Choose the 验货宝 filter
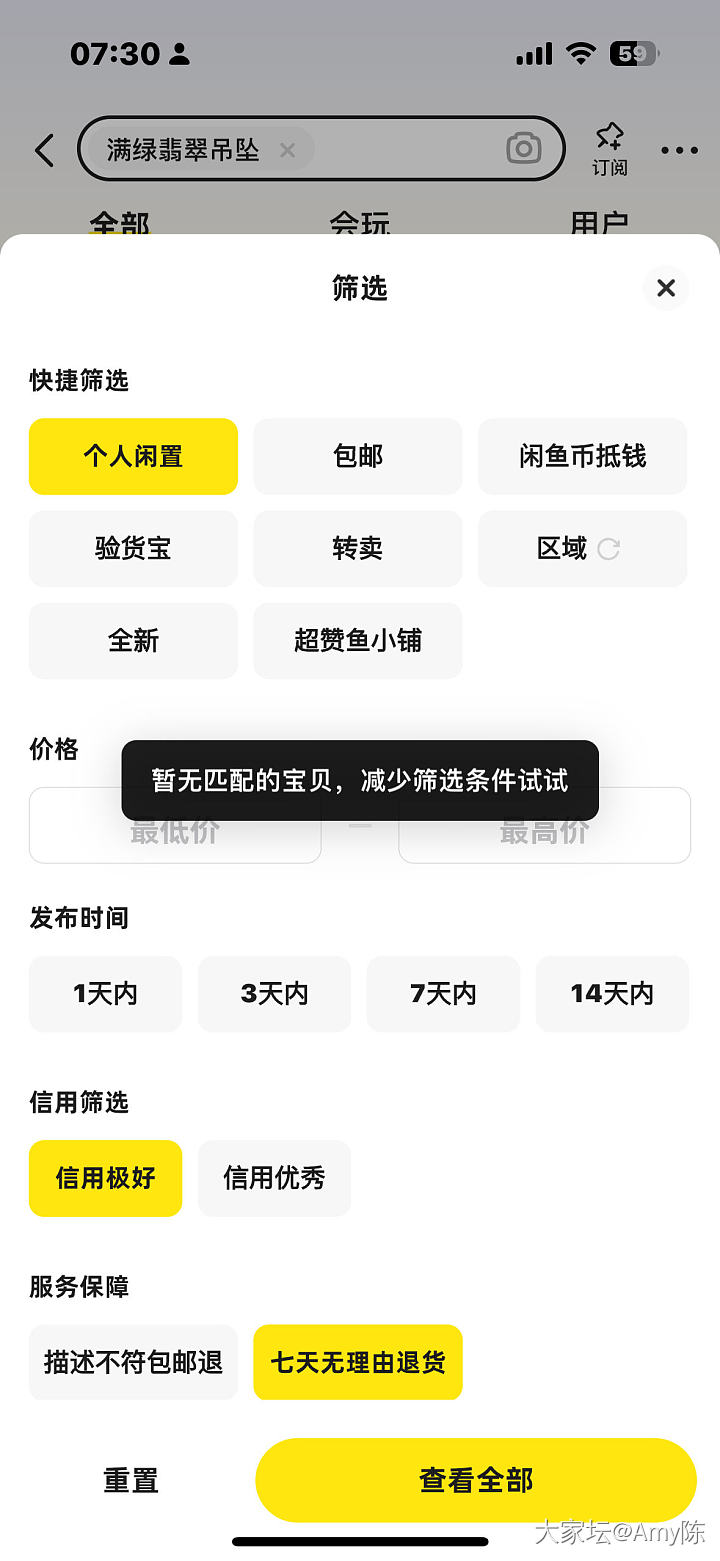The height and width of the screenshot is (1561, 720). pyautogui.click(x=133, y=549)
